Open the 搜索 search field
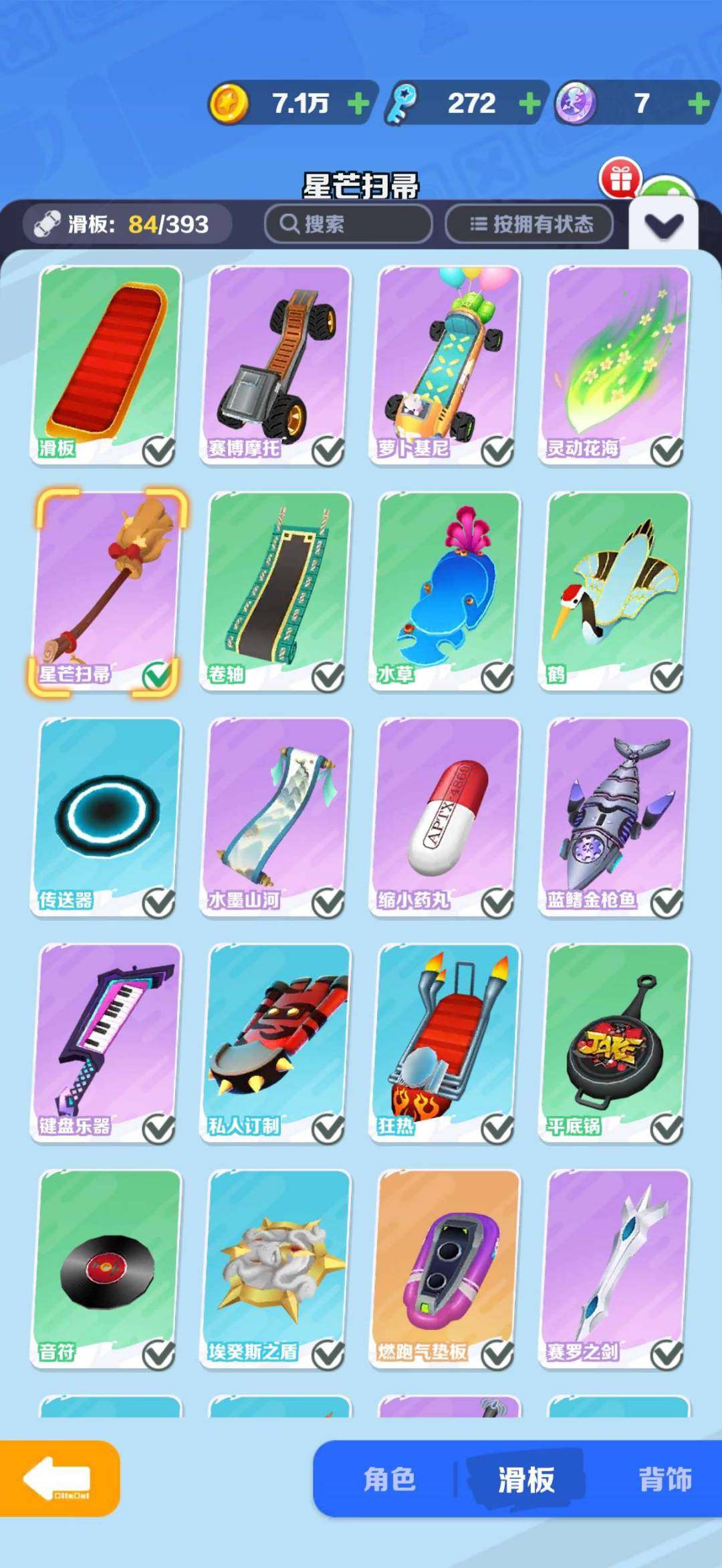Image resolution: width=722 pixels, height=1568 pixels. click(348, 224)
